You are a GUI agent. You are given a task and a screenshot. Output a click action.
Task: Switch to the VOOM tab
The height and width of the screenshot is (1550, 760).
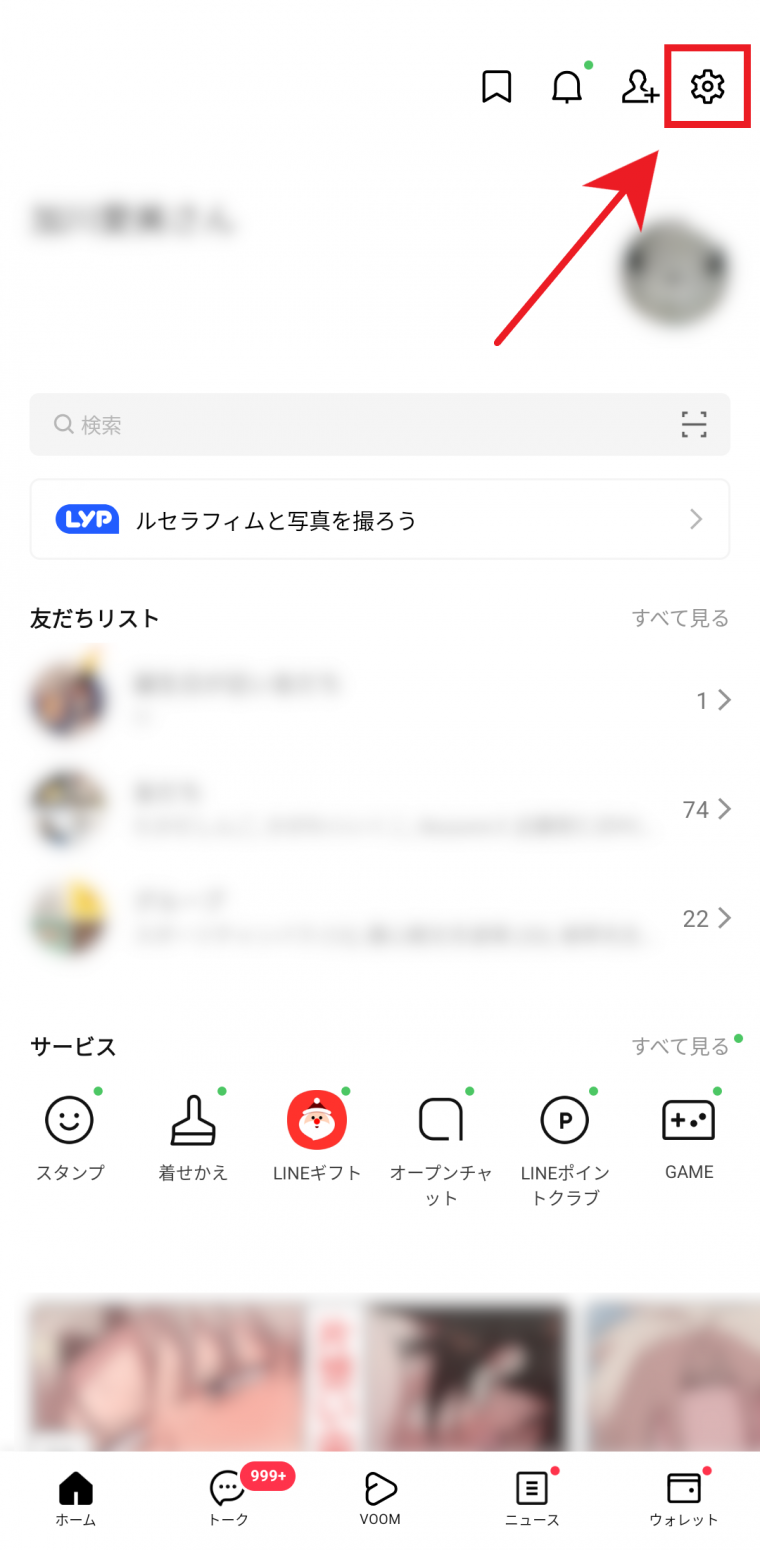380,1498
